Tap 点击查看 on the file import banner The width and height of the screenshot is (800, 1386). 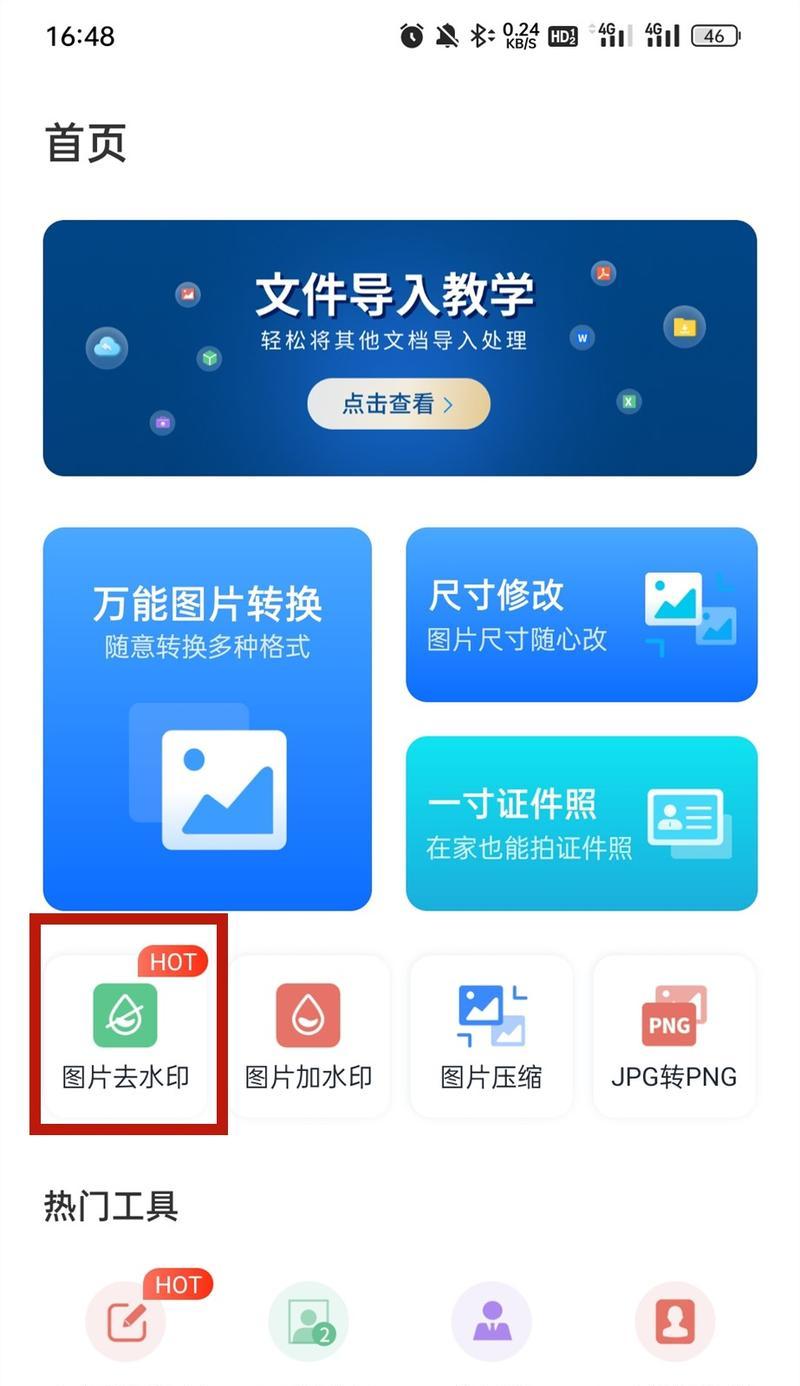pyautogui.click(x=398, y=404)
